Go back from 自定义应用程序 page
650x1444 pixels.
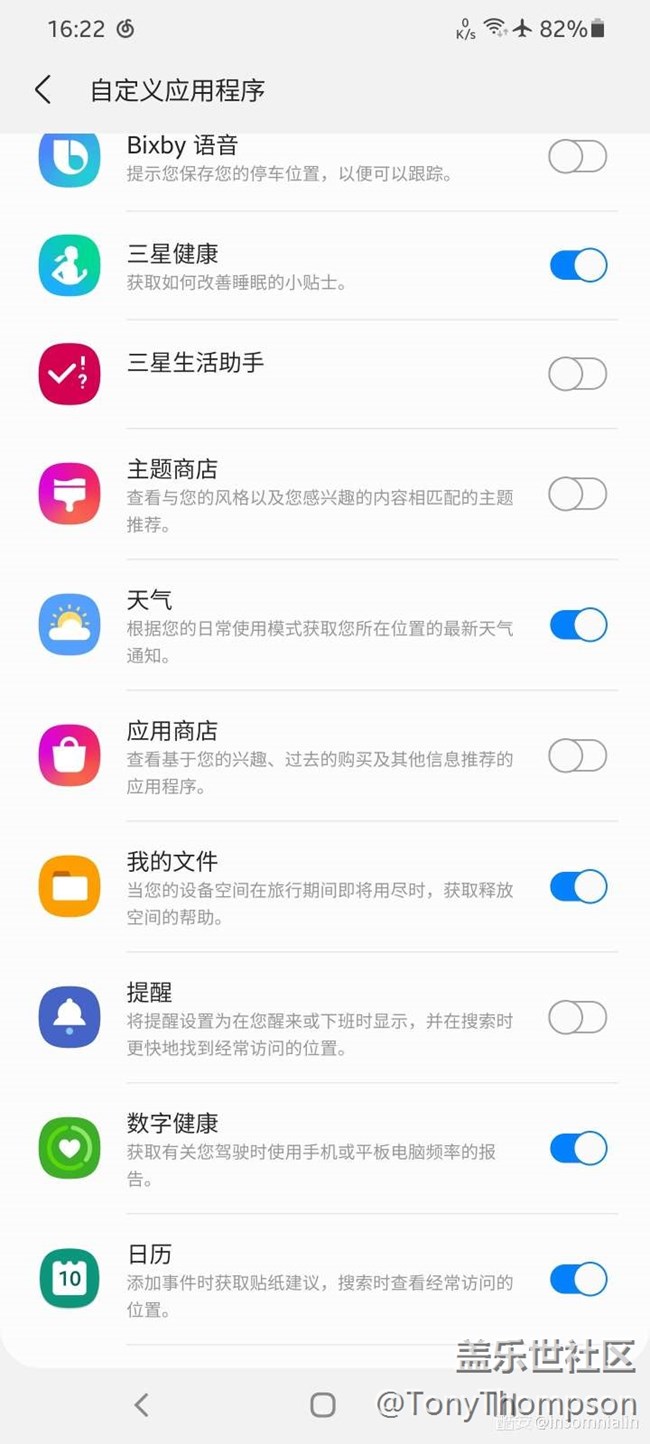tap(42, 90)
